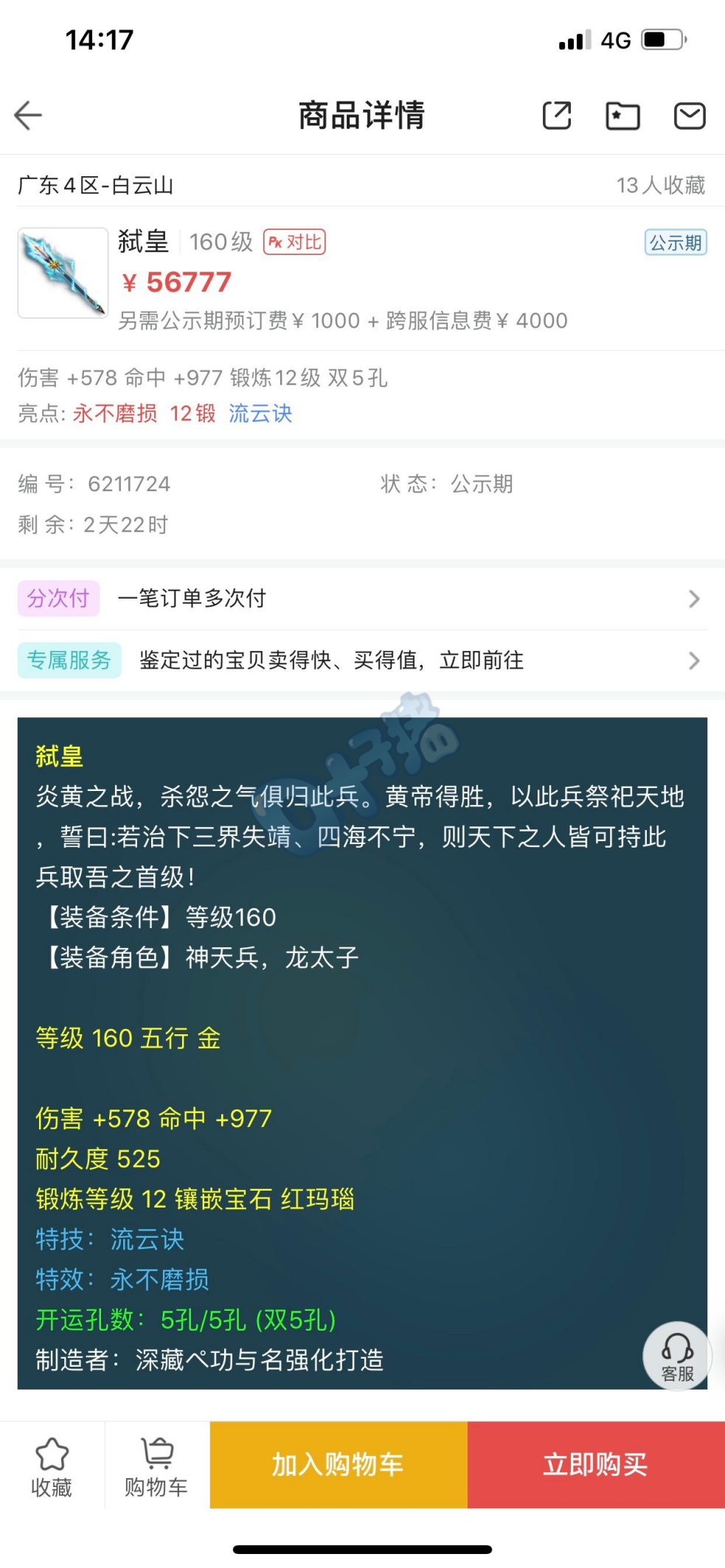Go back using the top-left arrow
The image size is (725, 1568).
[28, 116]
